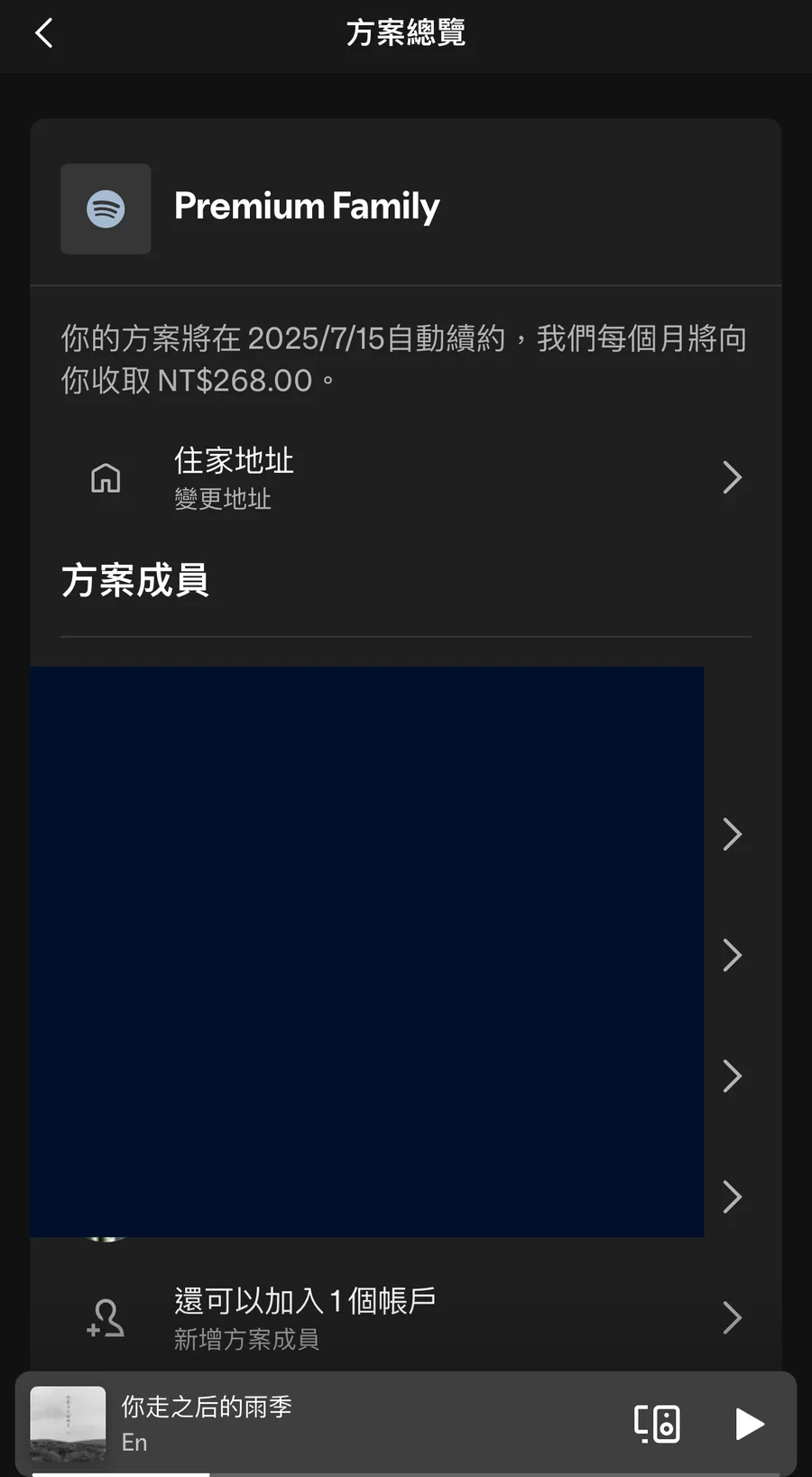Open 新增方案成員 to add an account

coord(406,1317)
